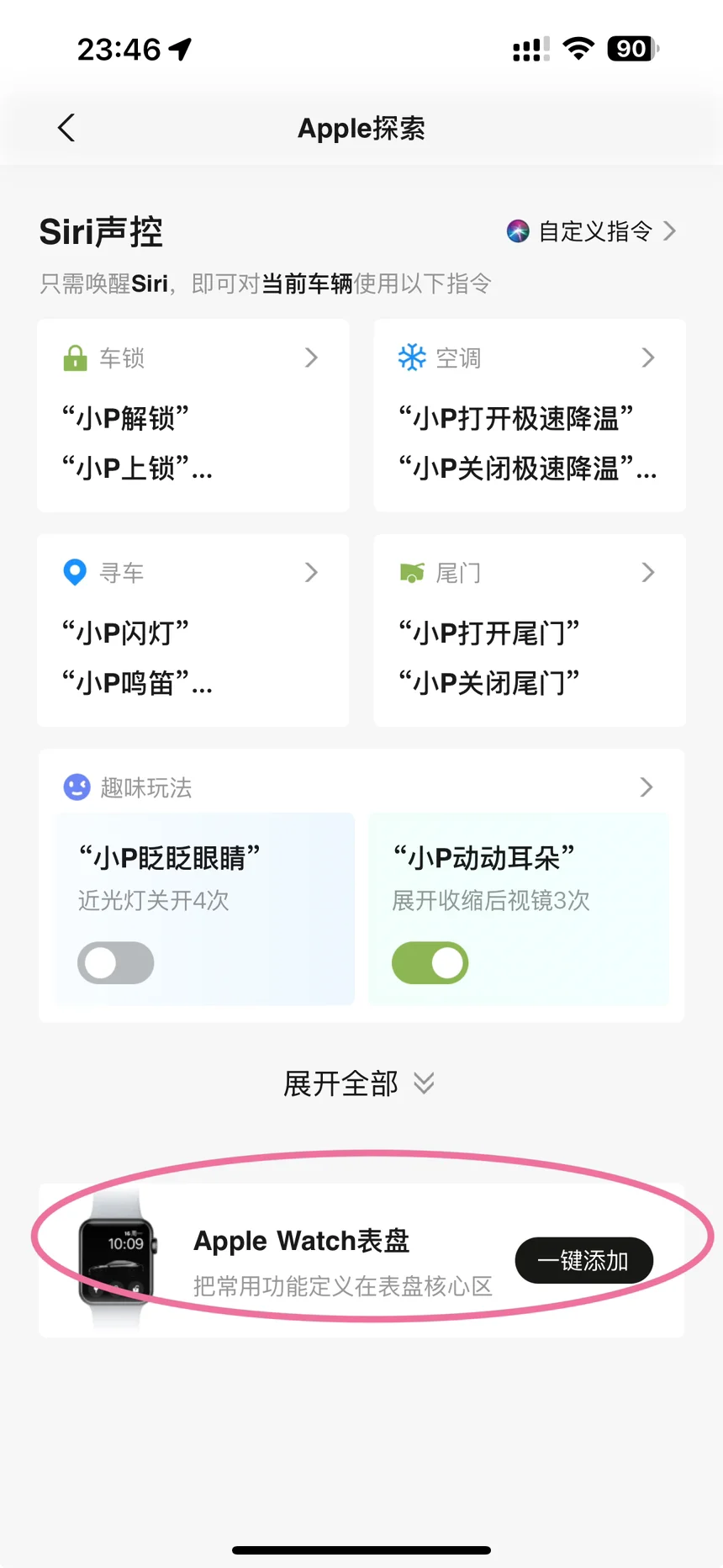Disable the 小P动动耳朵 toggle
The height and width of the screenshot is (1568, 723).
430,962
